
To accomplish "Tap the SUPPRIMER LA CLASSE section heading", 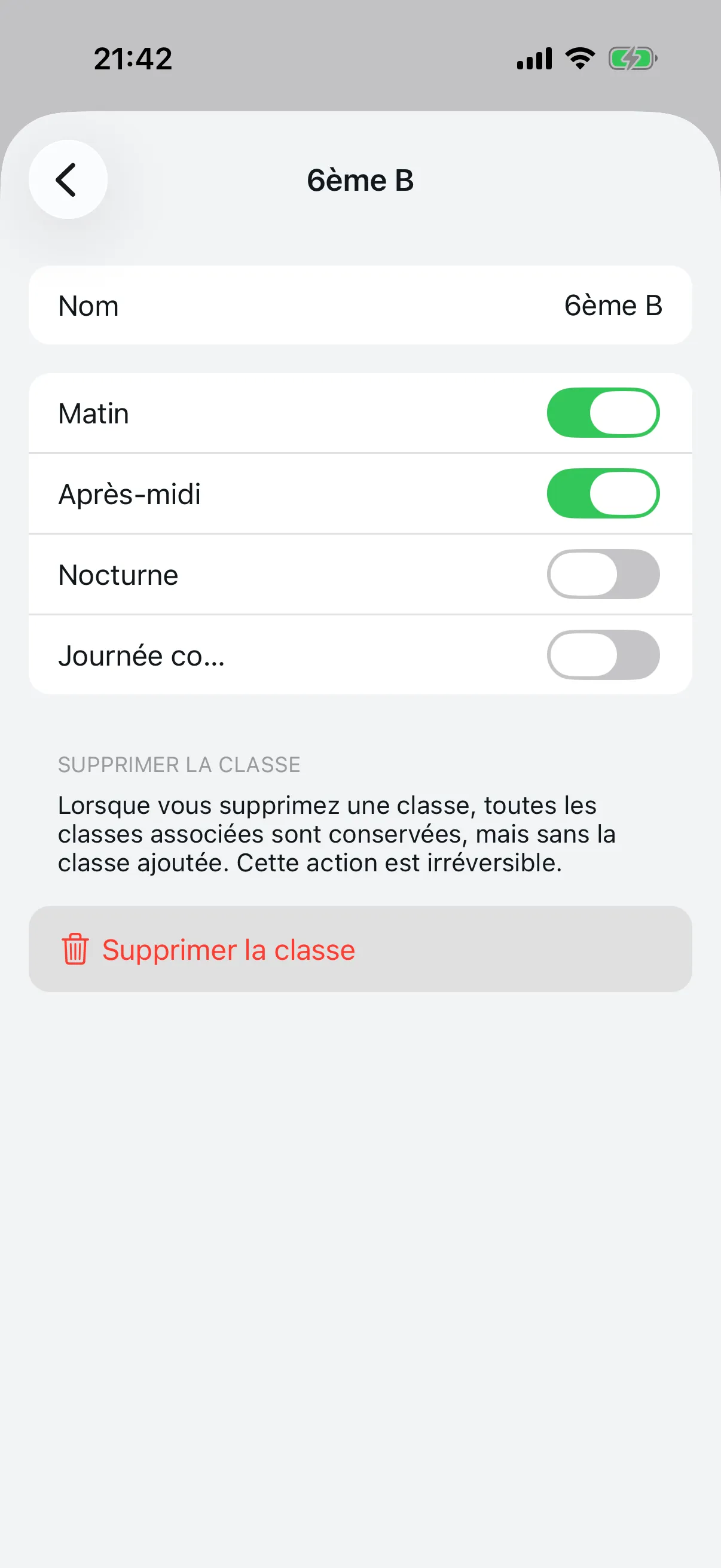I will [x=178, y=764].
